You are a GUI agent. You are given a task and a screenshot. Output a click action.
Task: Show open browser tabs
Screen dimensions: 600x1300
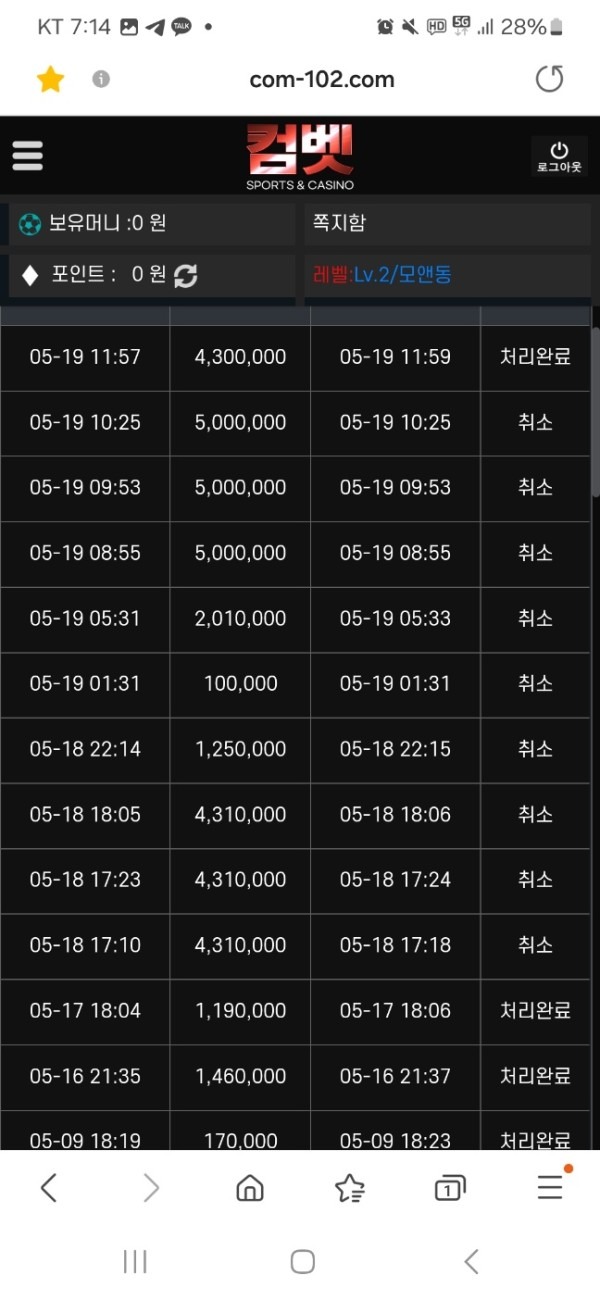[449, 1188]
